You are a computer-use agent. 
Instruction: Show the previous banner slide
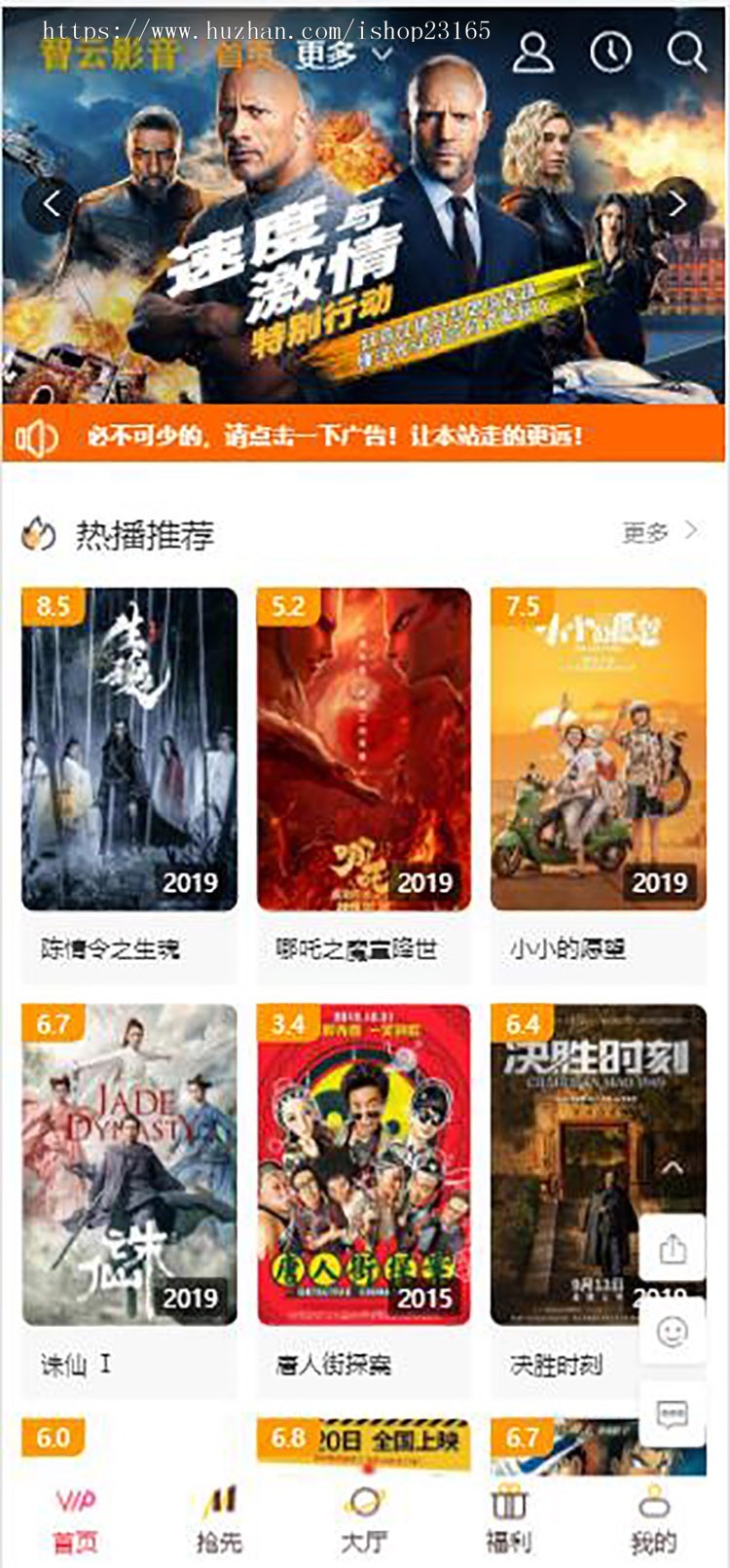(x=51, y=204)
